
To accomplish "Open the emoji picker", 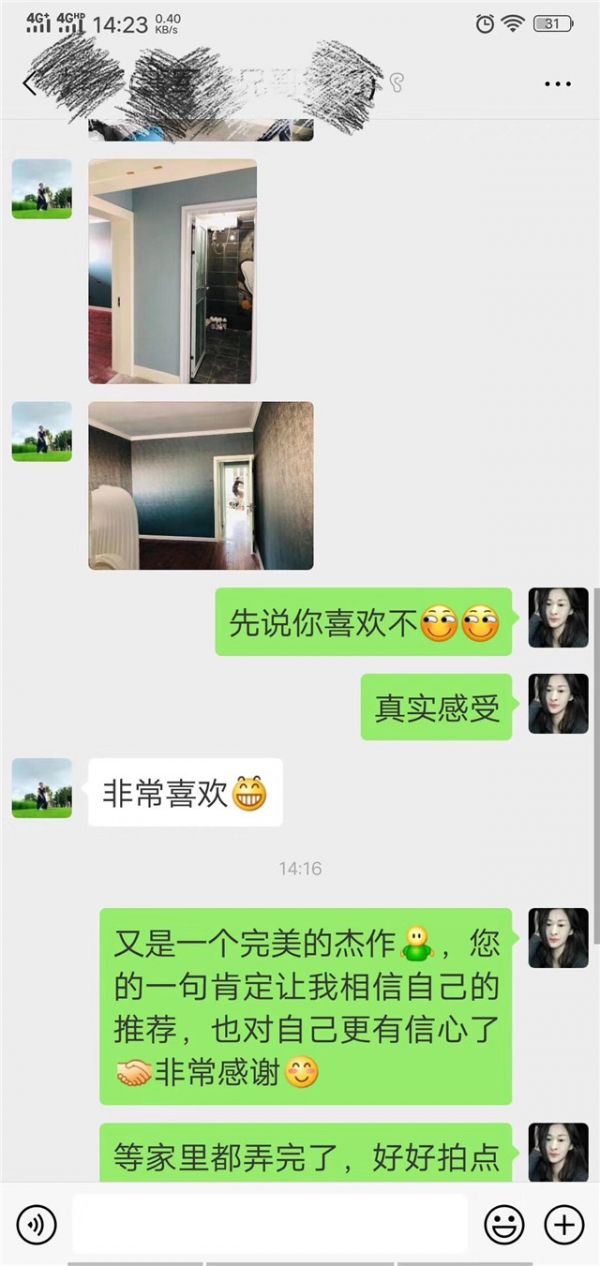I will coord(505,1224).
